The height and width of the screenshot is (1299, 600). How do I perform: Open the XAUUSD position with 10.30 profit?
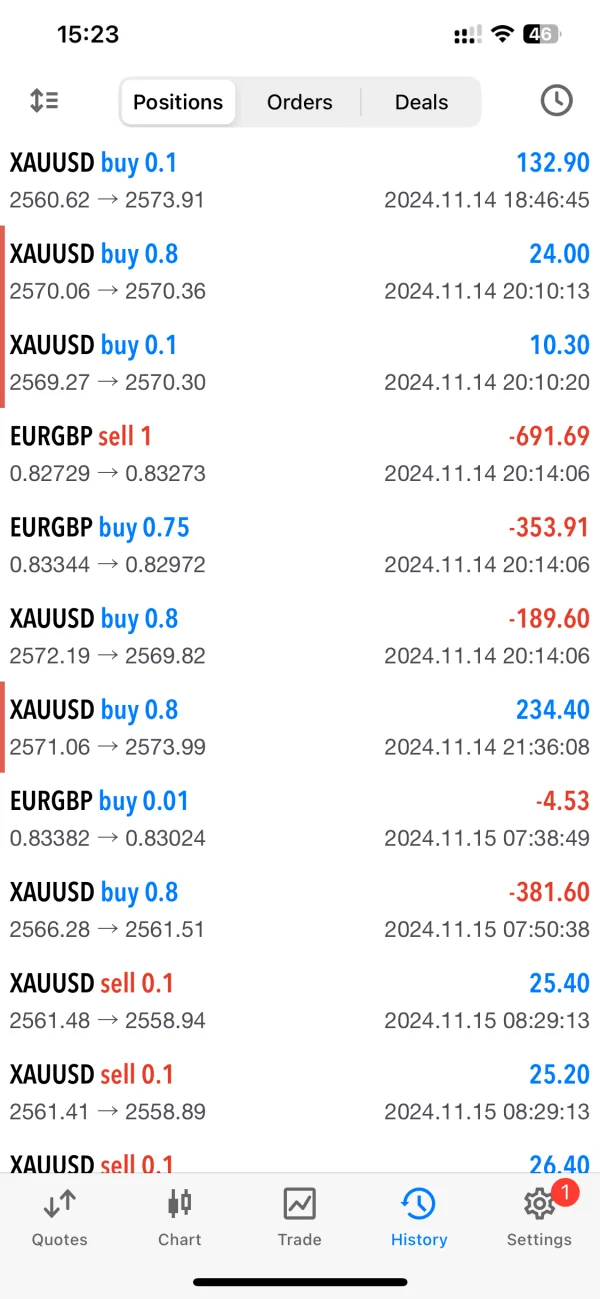[x=300, y=362]
